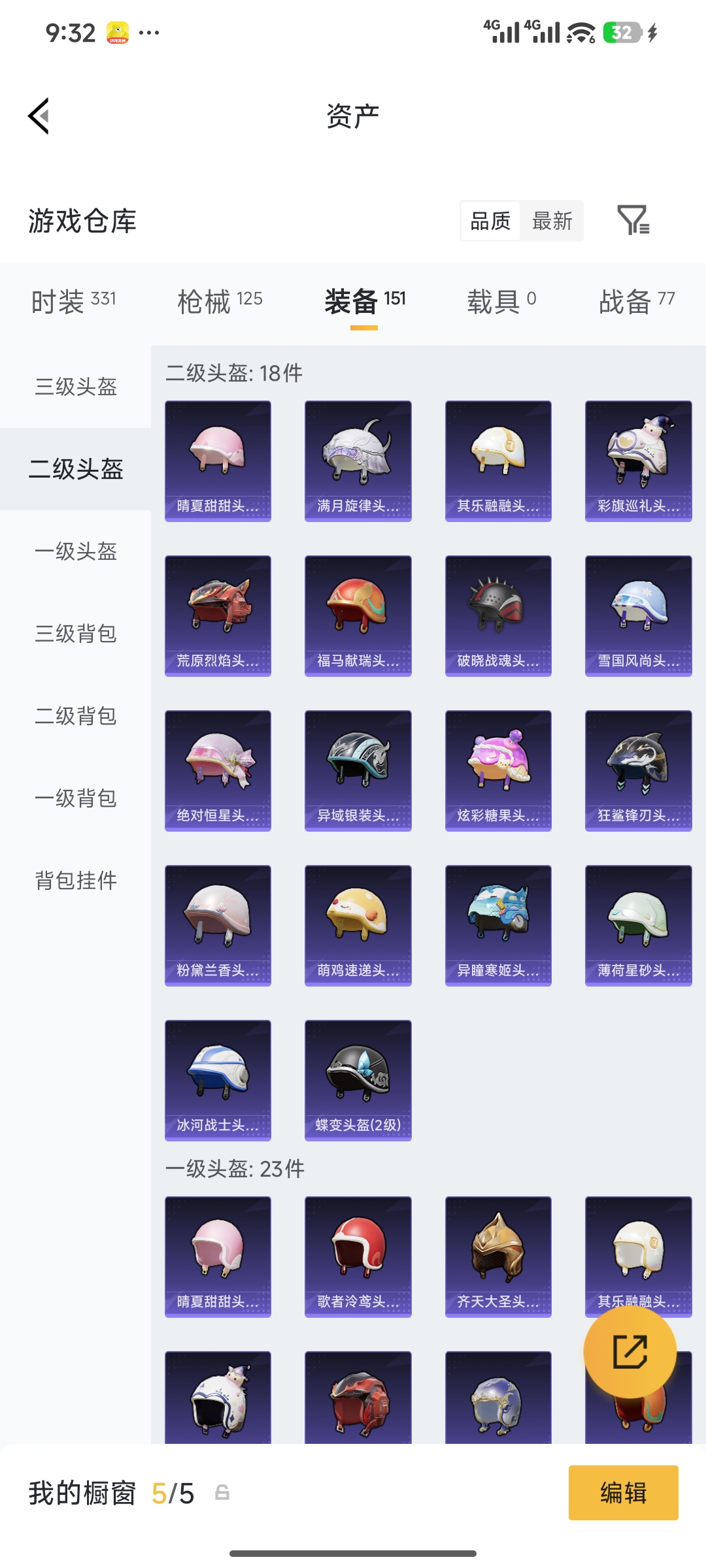706x1568 pixels.
Task: Go back using the top-left arrow
Action: coord(39,116)
